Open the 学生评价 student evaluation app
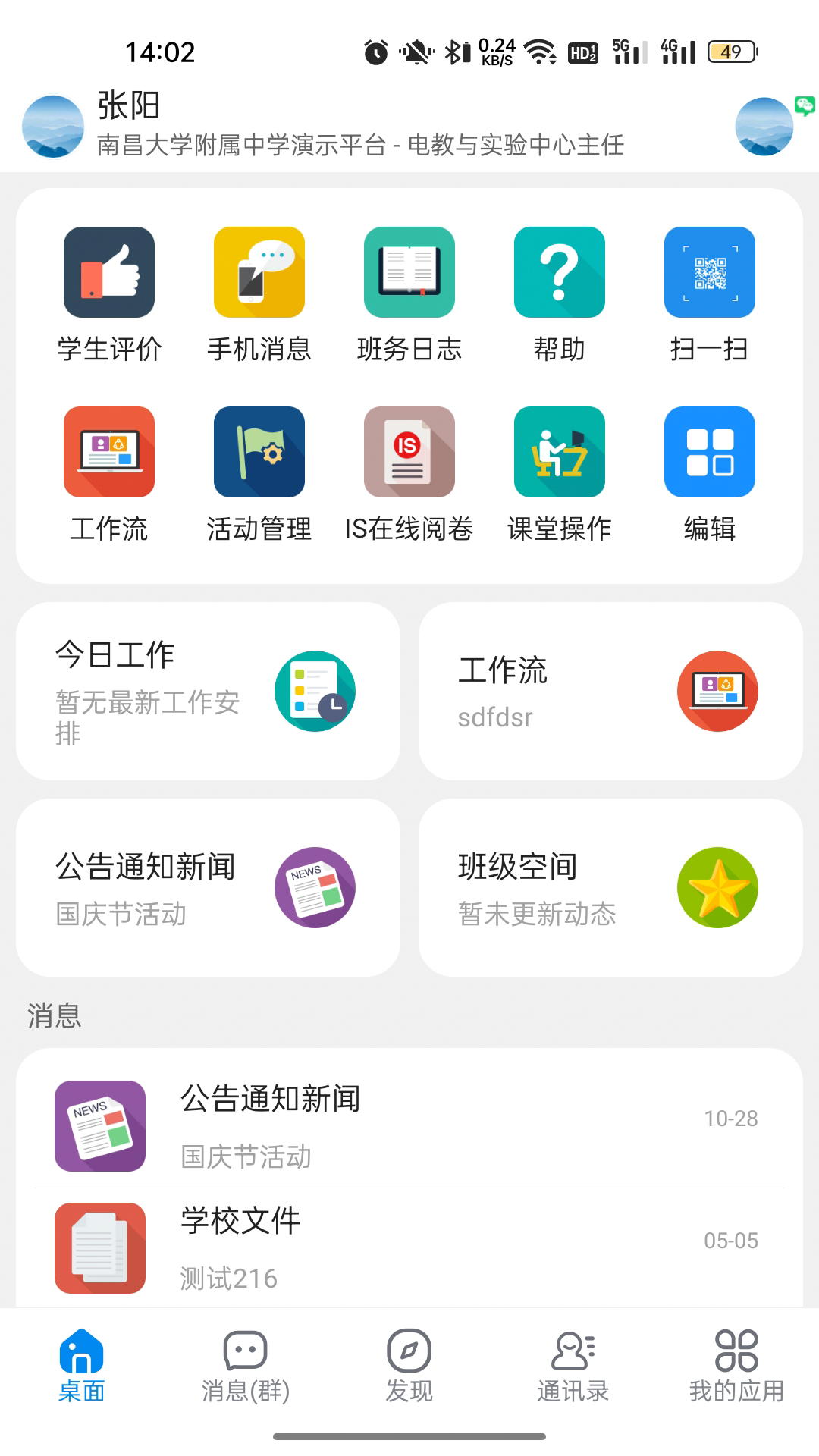The width and height of the screenshot is (819, 1456). click(109, 273)
